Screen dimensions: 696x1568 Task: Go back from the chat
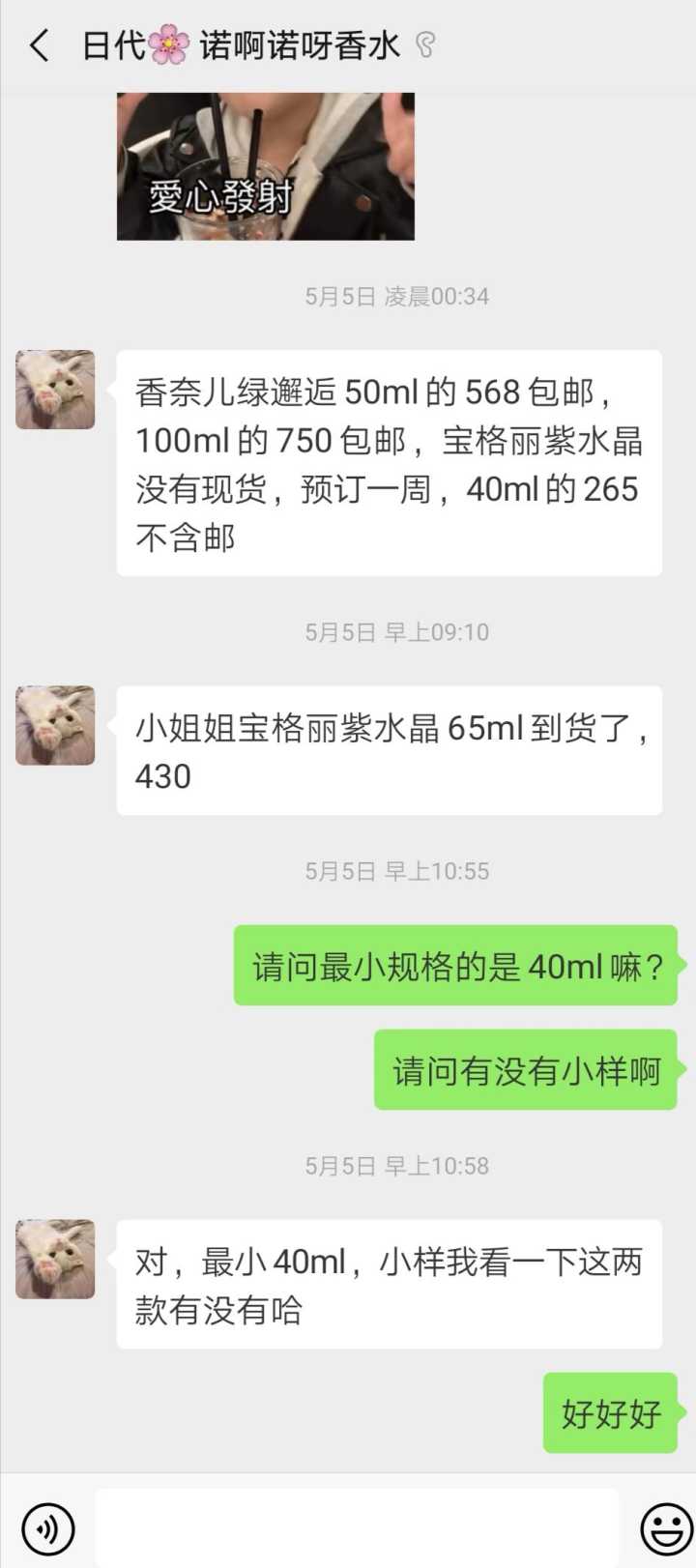[39, 45]
